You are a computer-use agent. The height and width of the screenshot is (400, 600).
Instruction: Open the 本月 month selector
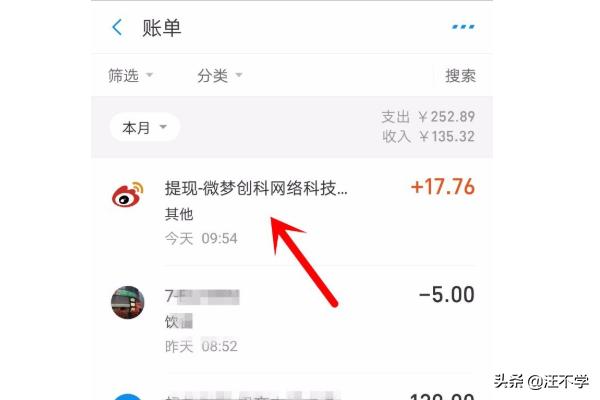coord(144,128)
